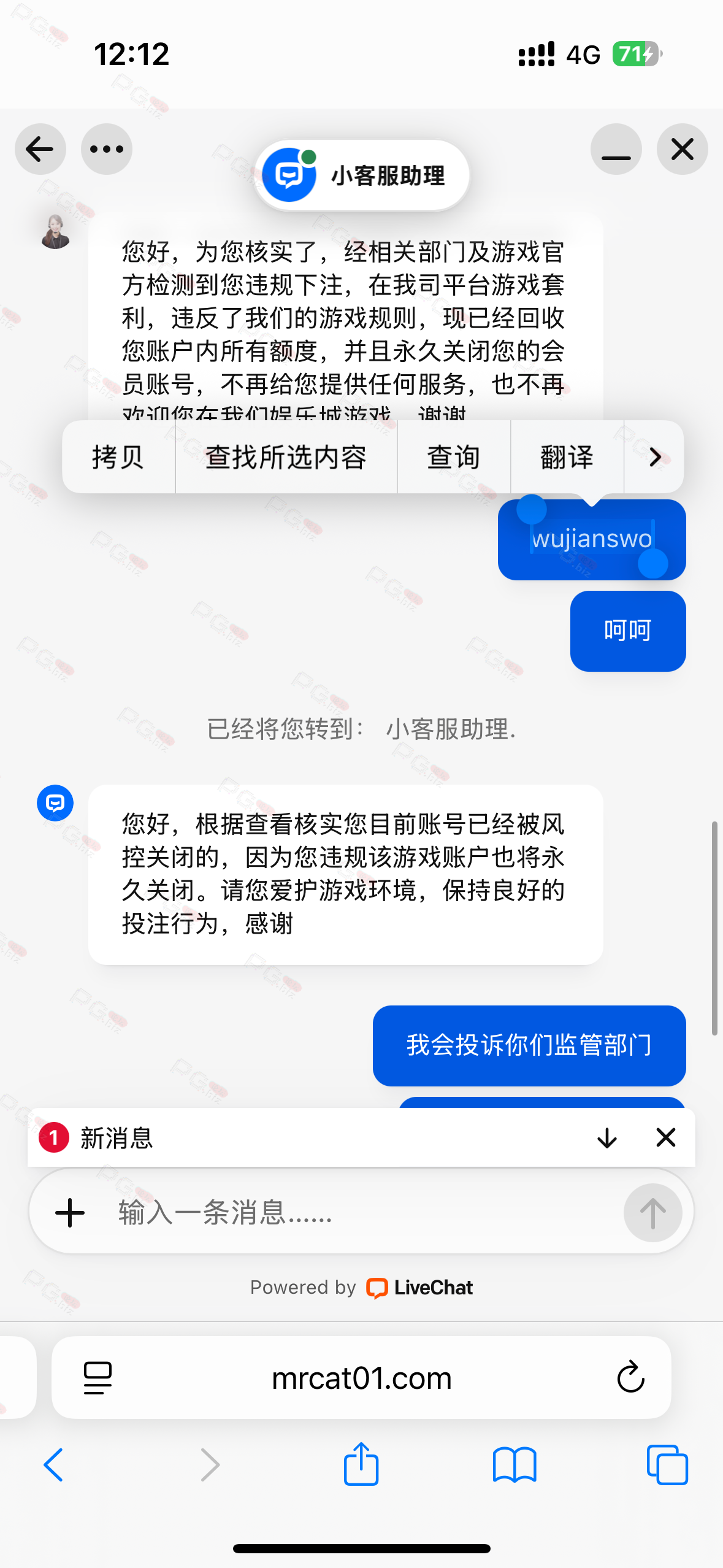Choose 查找所选内容 in the selection menu
This screenshot has height=1568, width=723.
click(x=286, y=457)
